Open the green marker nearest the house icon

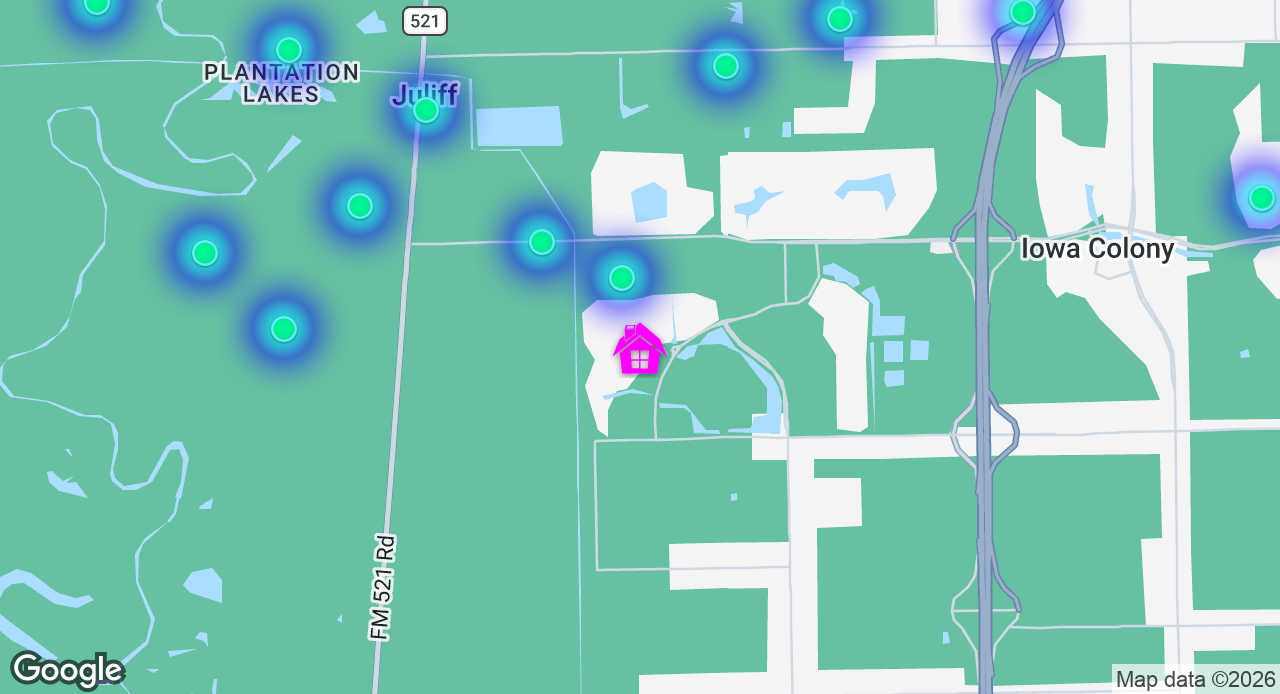622,278
